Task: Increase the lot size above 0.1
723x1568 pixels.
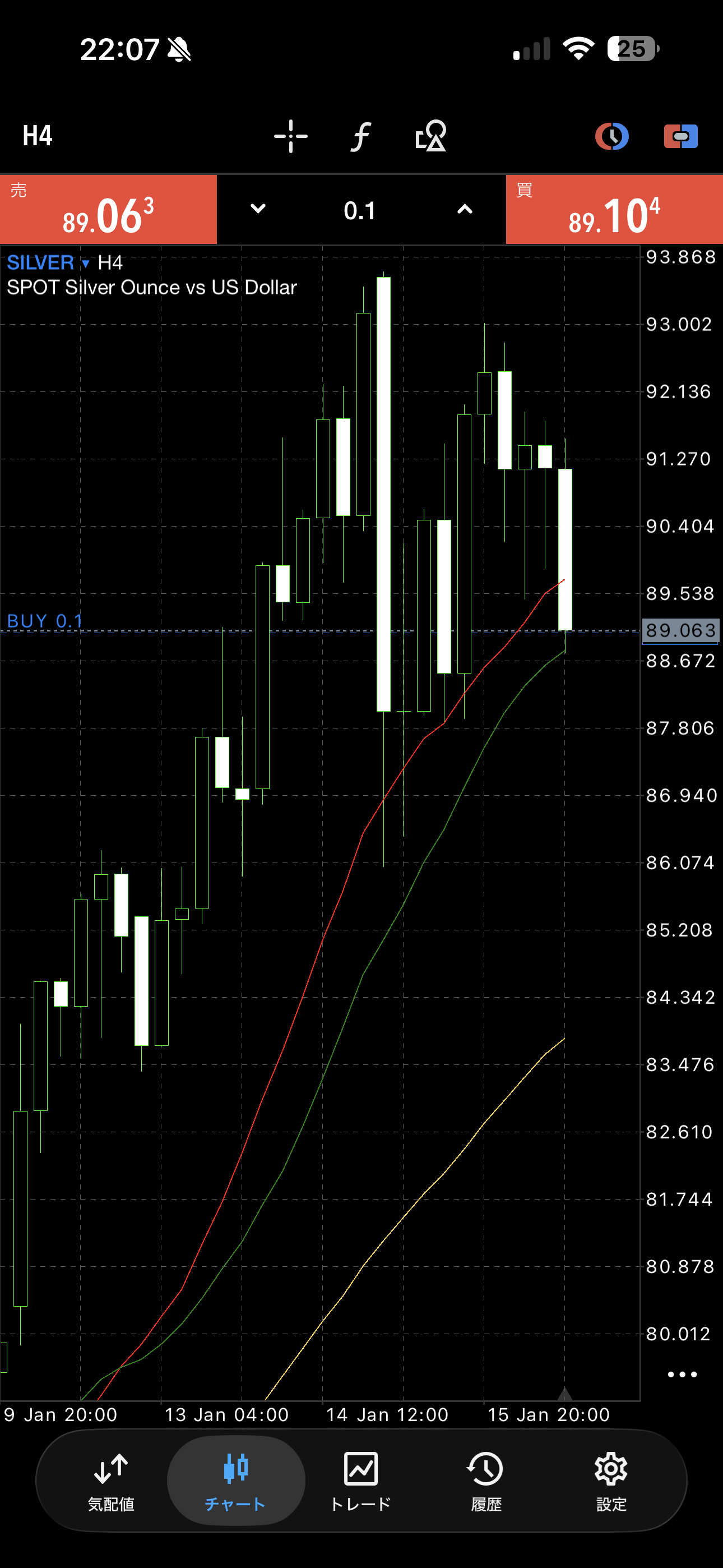Action: pos(465,209)
